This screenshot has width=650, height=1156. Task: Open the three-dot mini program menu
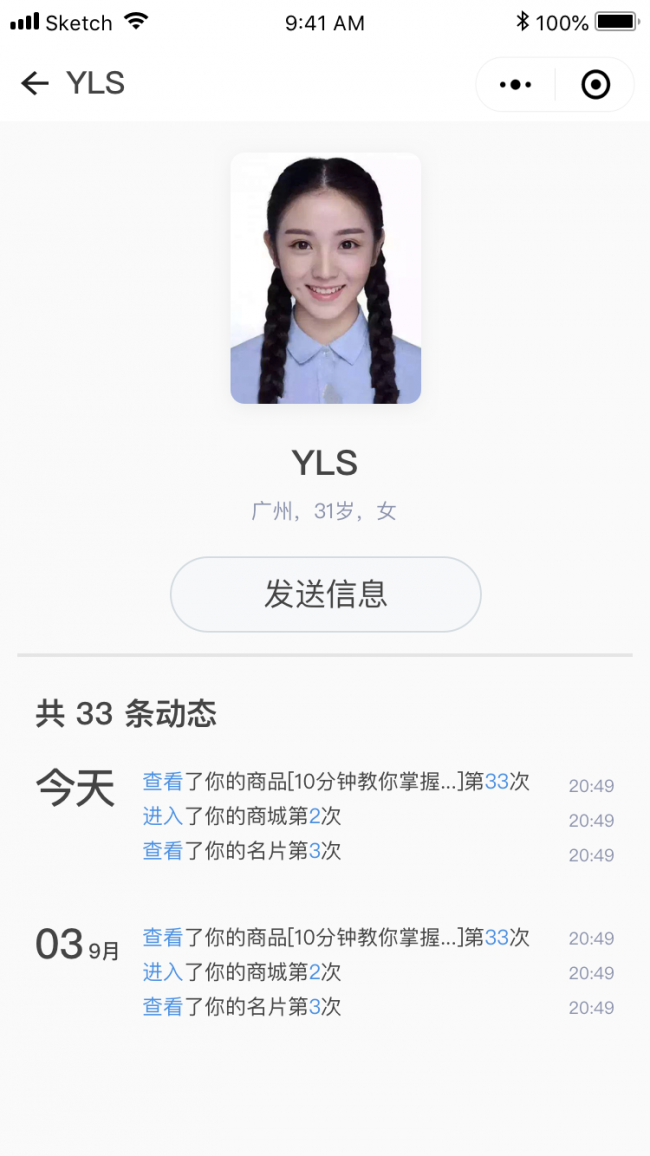point(515,85)
